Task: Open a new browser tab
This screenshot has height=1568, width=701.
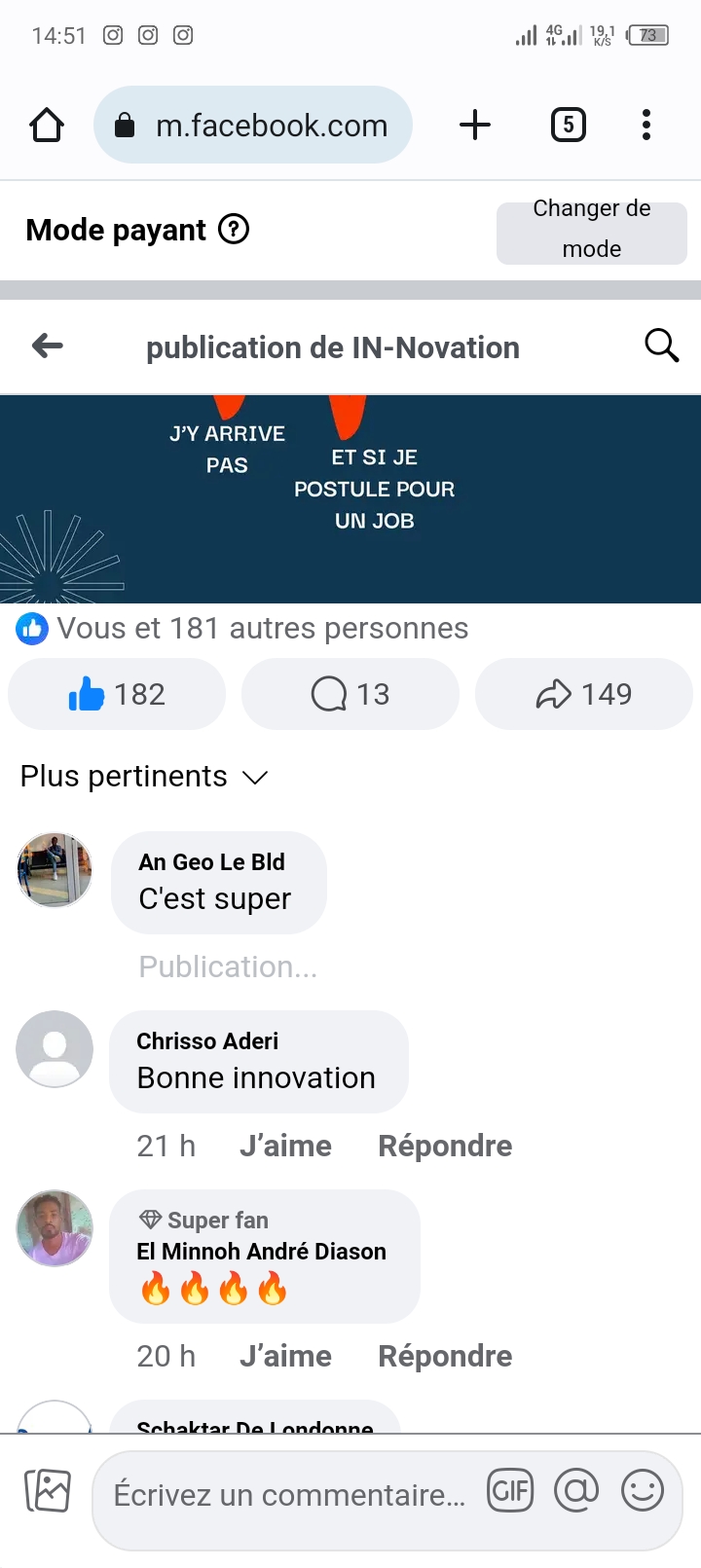Action: click(475, 126)
